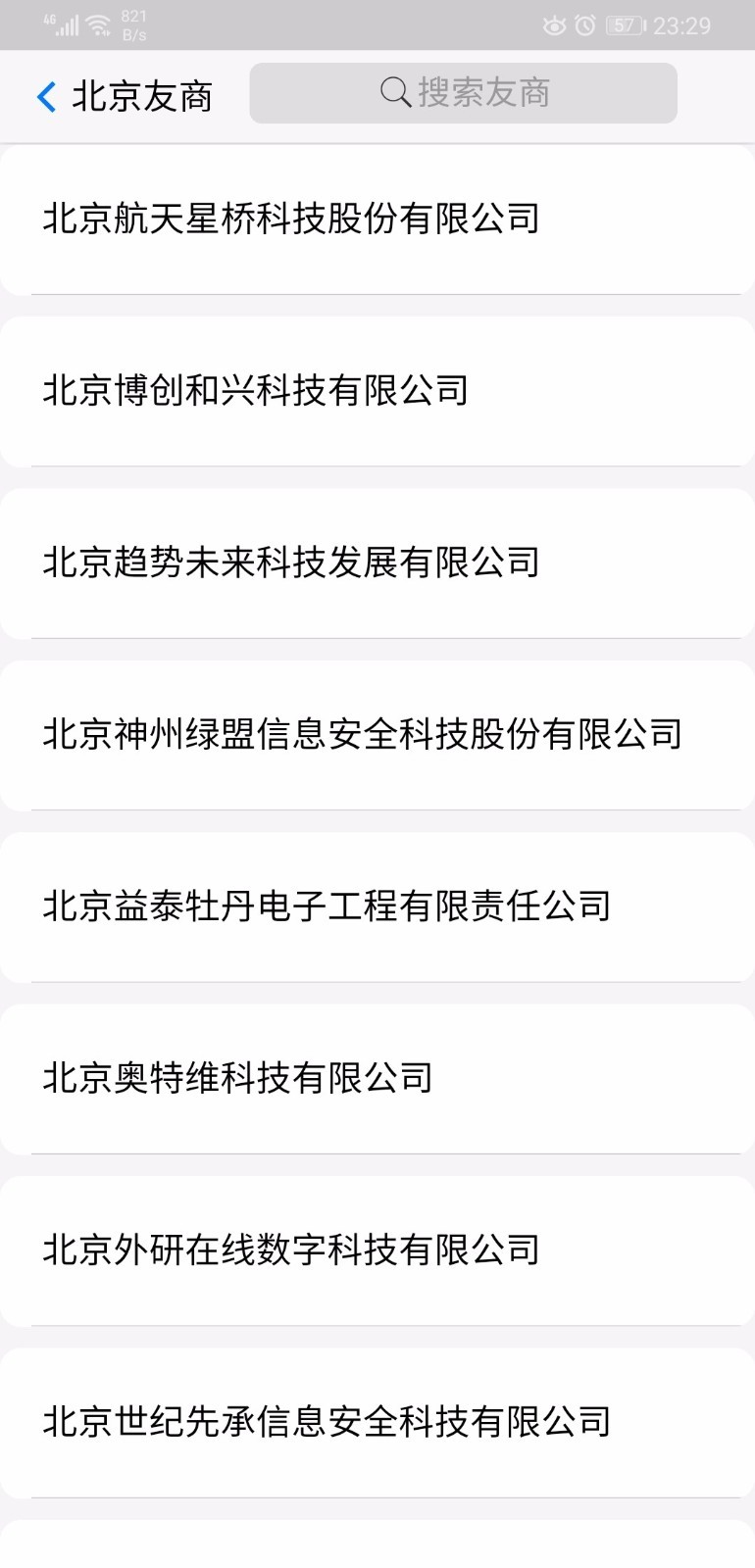This screenshot has width=755, height=1568.
Task: Open 北京外研在线数字科技有限公司
Action: [x=377, y=1251]
